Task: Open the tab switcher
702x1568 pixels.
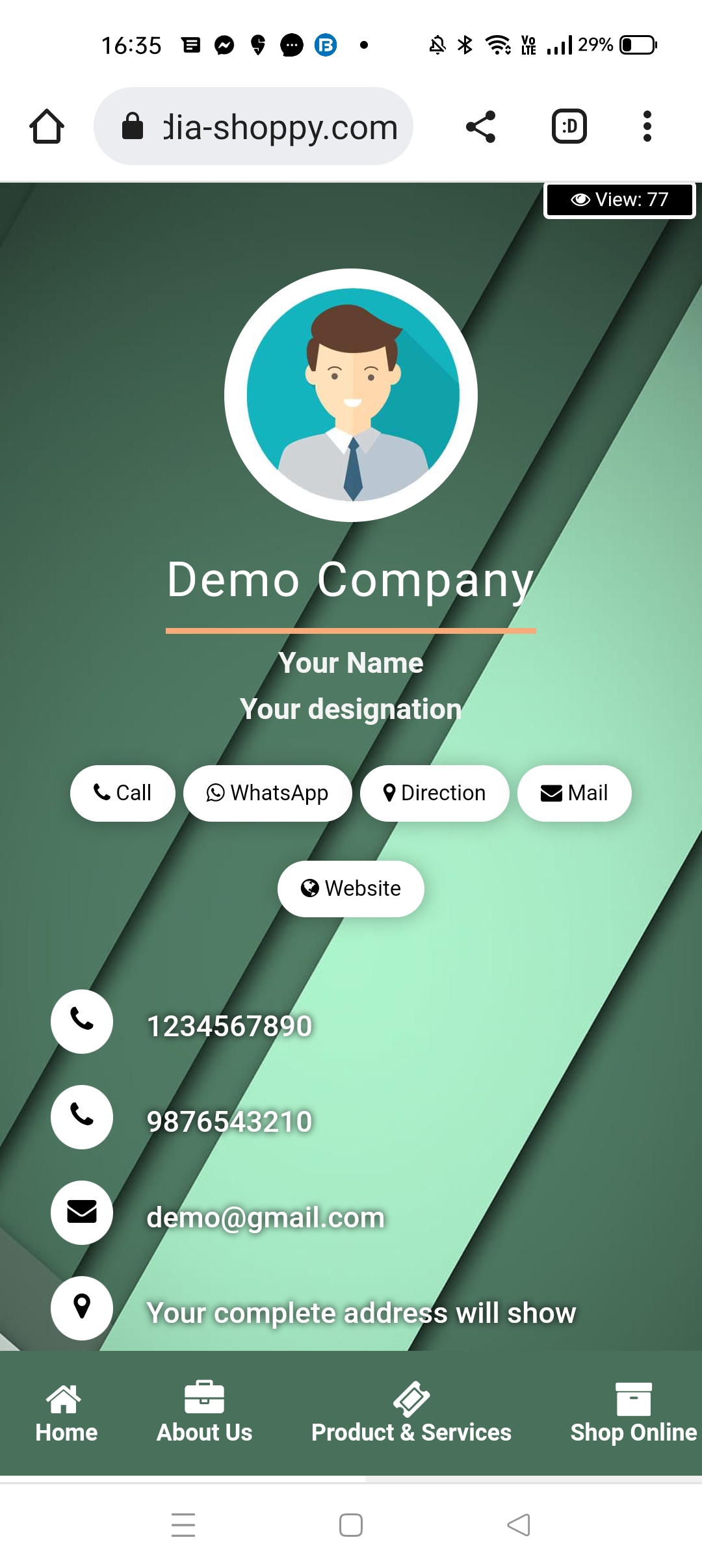Action: point(569,126)
